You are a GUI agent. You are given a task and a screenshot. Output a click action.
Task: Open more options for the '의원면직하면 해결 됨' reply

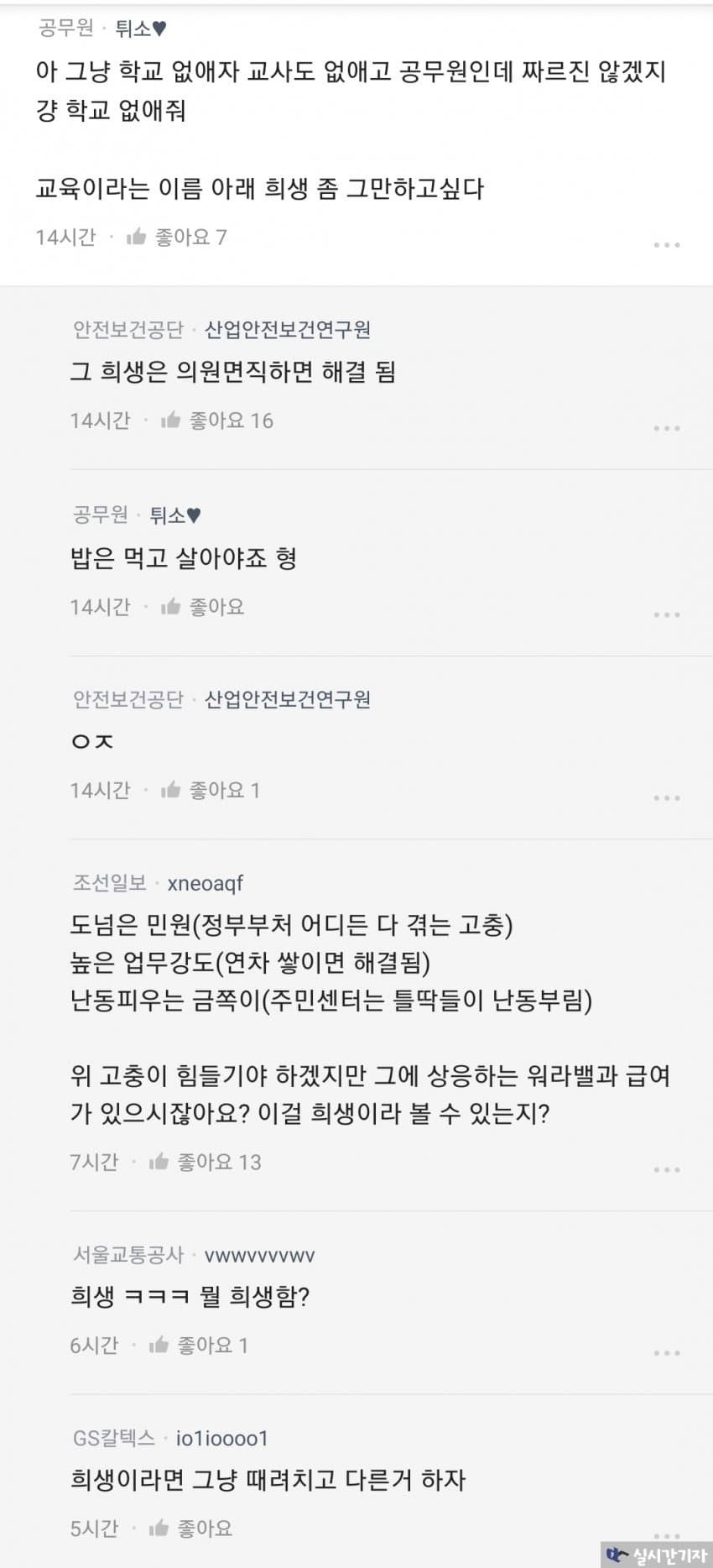point(666,428)
